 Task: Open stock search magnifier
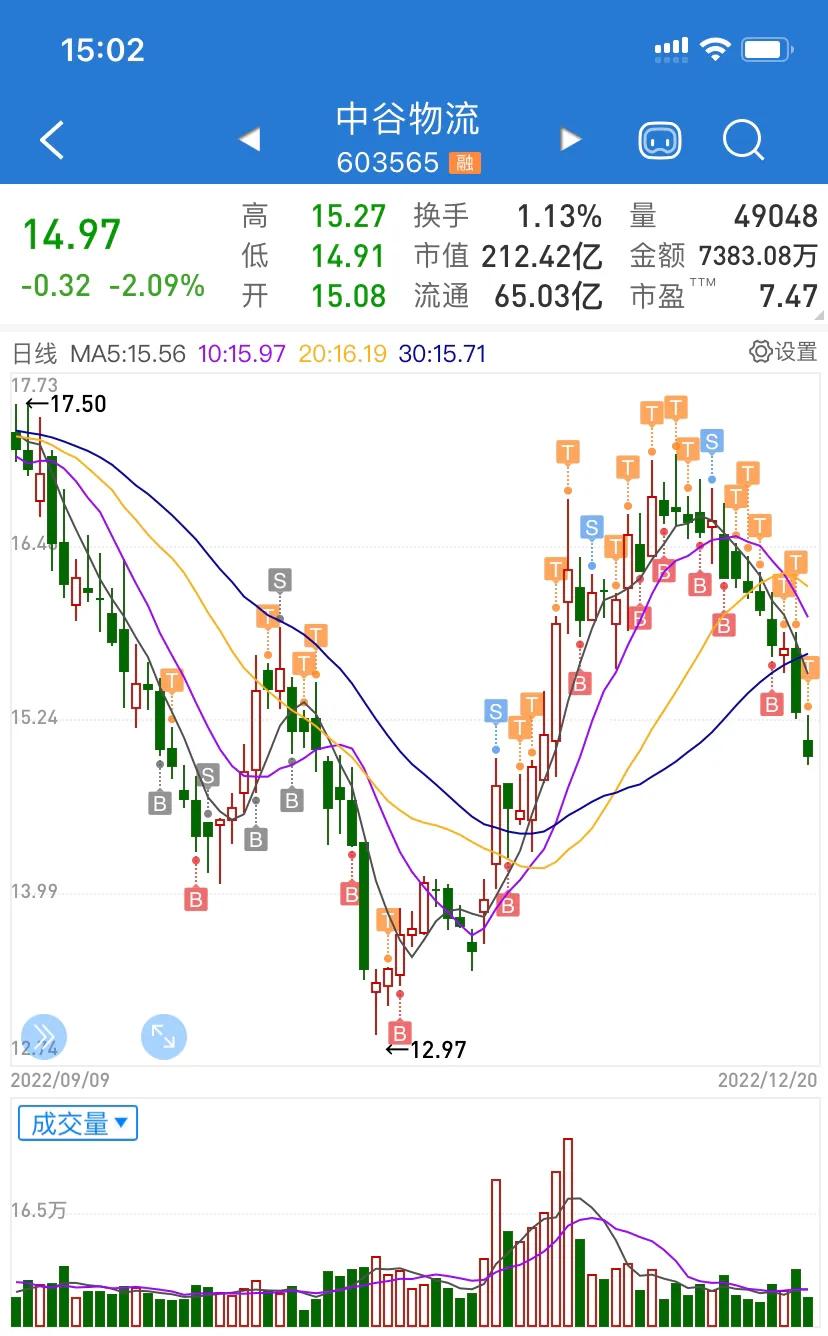pyautogui.click(x=743, y=140)
